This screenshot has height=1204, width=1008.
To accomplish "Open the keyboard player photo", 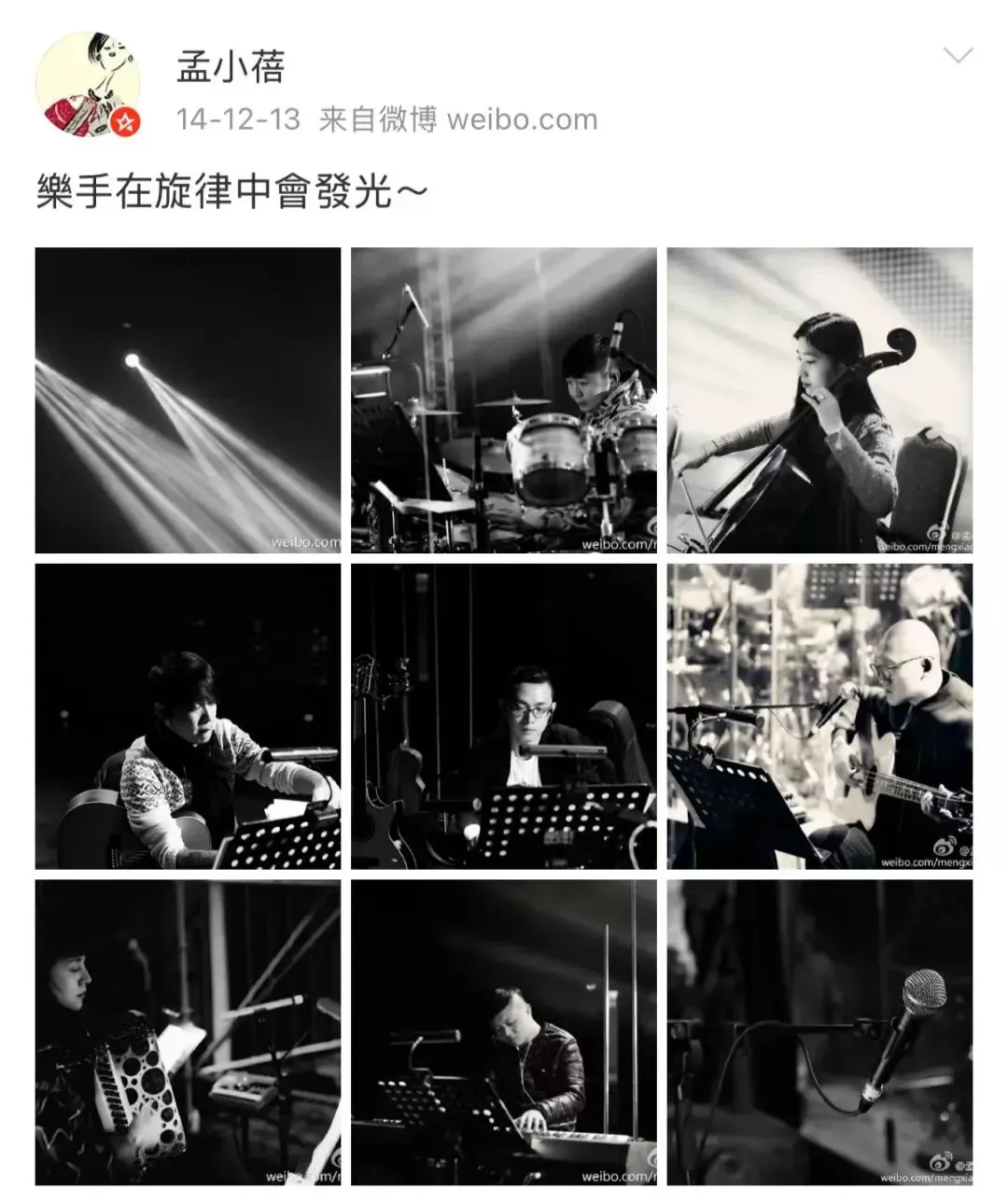I will click(504, 1032).
